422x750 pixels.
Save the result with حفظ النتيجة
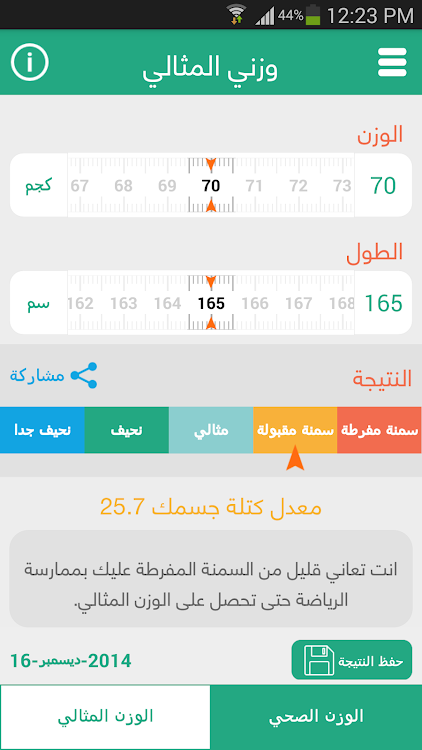(x=352, y=660)
